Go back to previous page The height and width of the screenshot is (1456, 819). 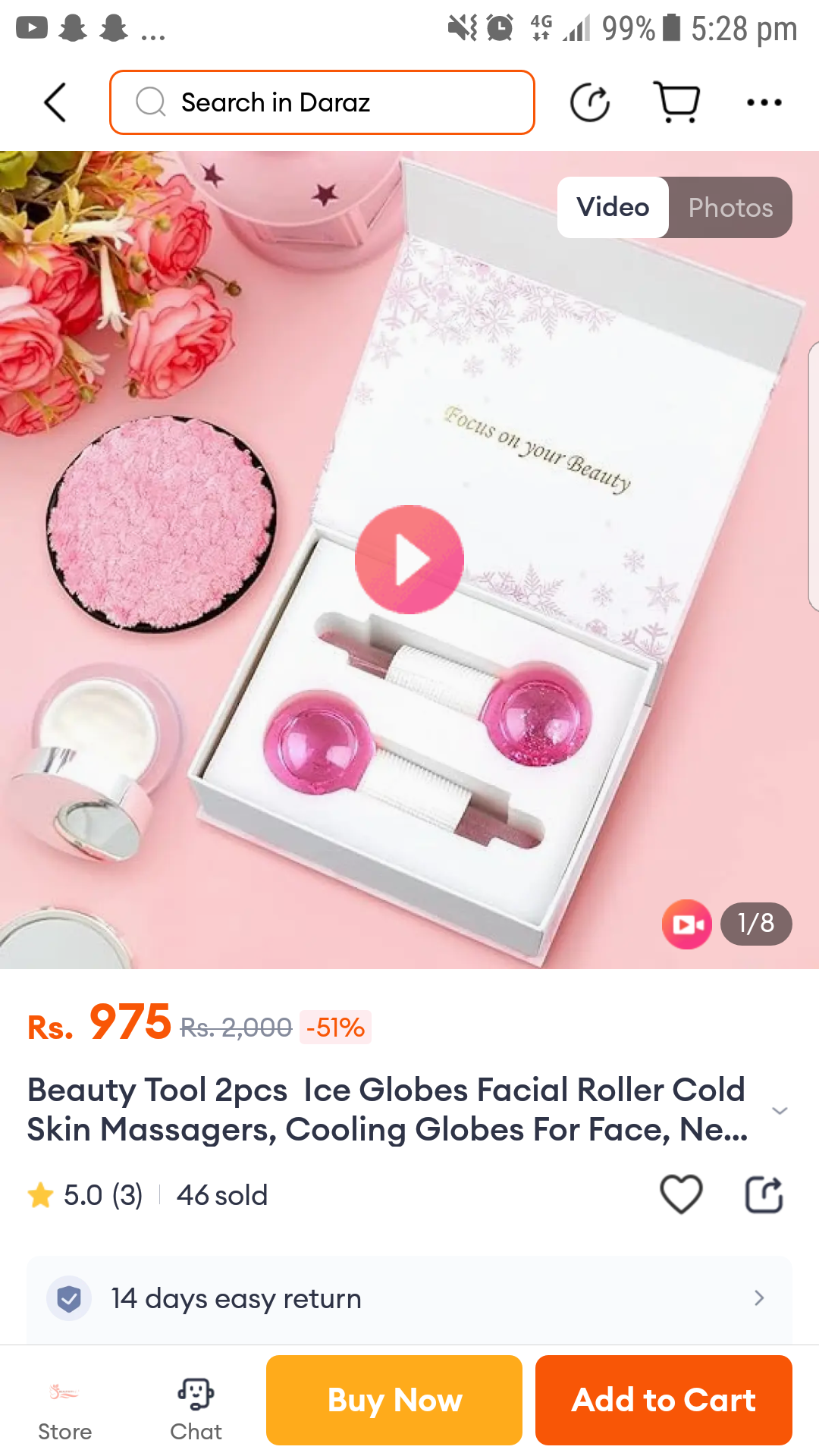(x=55, y=102)
